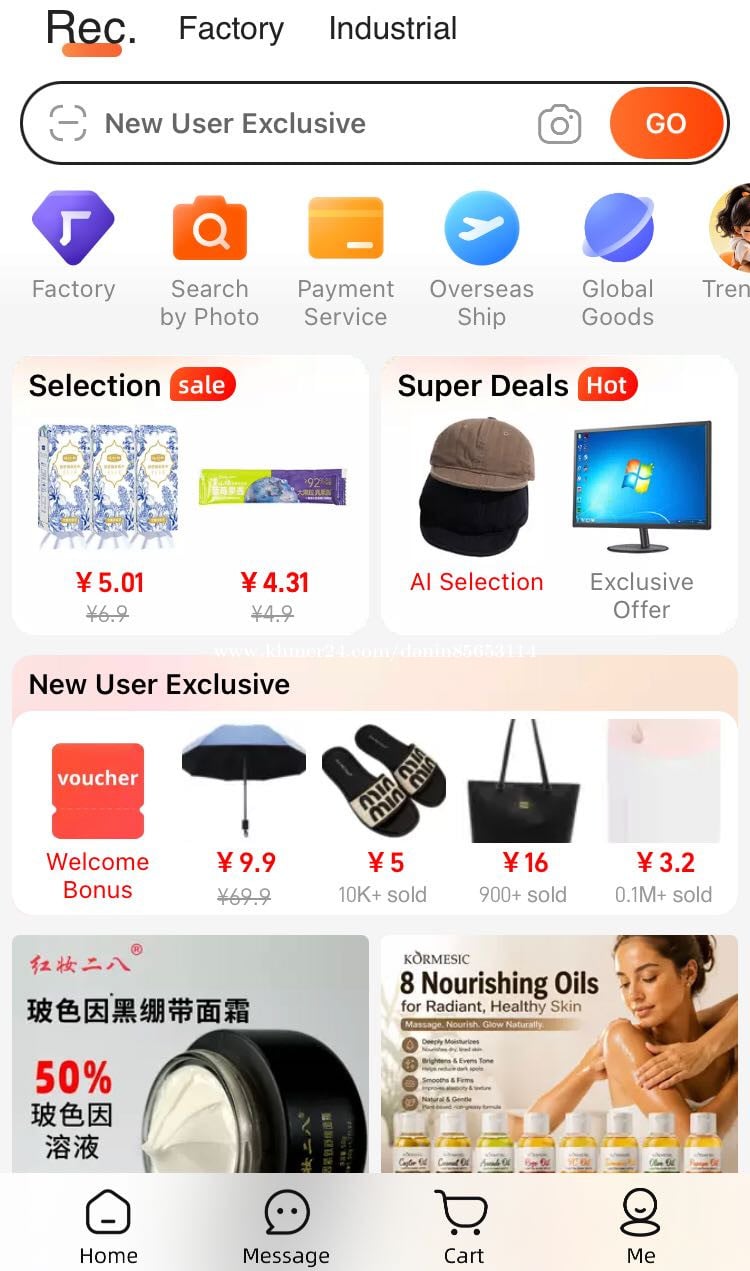The width and height of the screenshot is (750, 1271).
Task: Open Search by Photo shortcut
Action: pyautogui.click(x=209, y=260)
